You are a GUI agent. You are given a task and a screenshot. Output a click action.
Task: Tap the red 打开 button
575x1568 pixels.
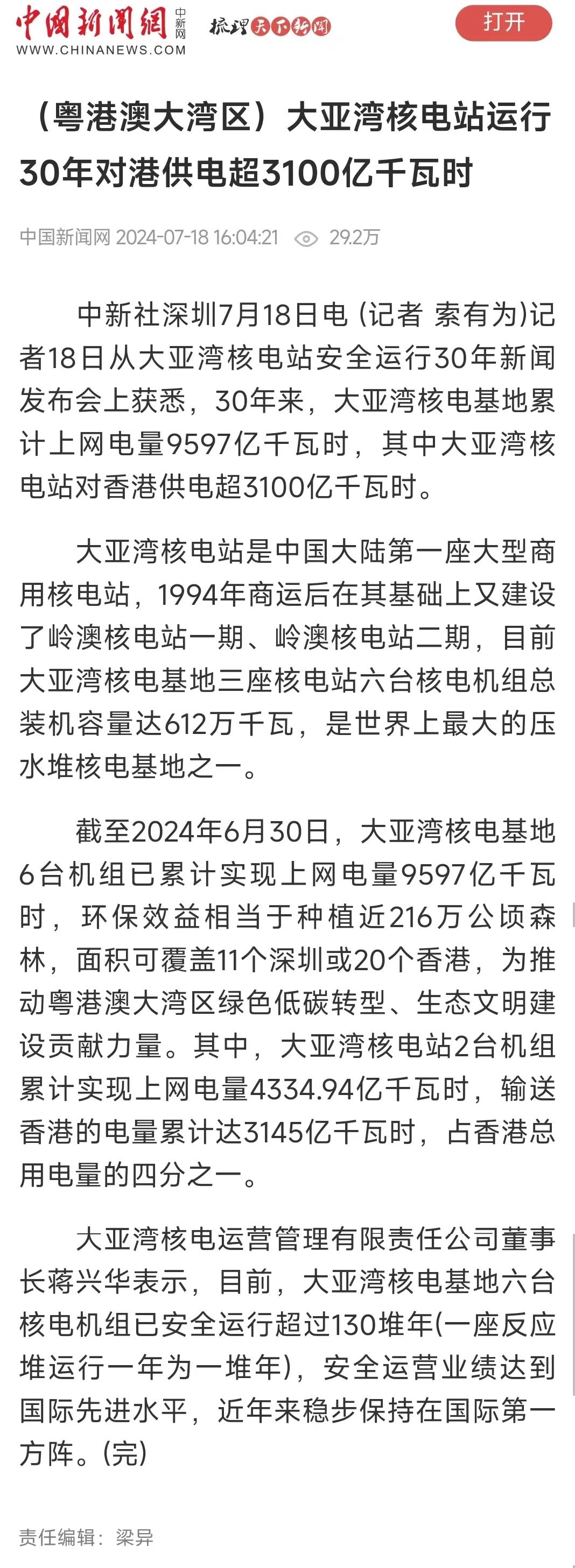[503, 23]
